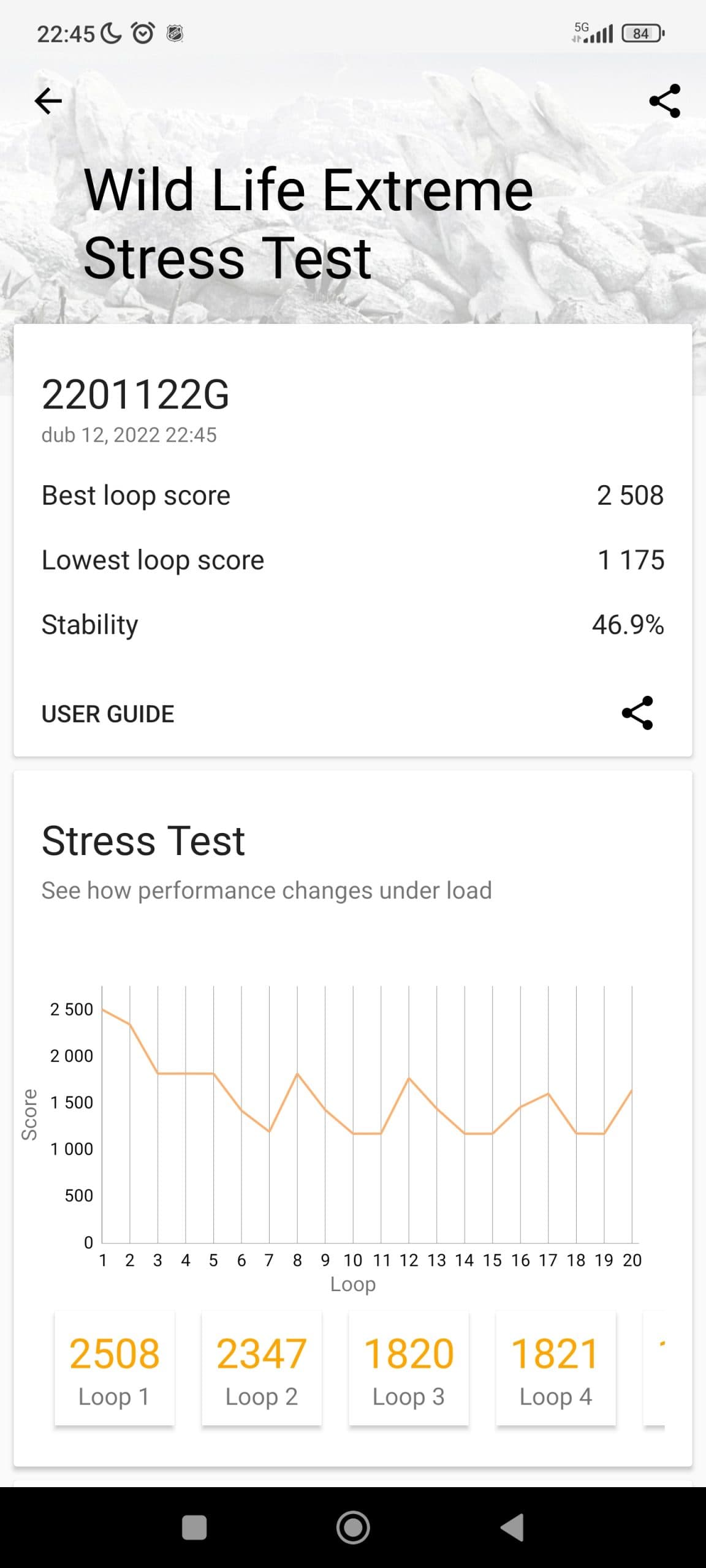Share via the top-right share icon
This screenshot has height=1568, width=706.
[x=665, y=101]
